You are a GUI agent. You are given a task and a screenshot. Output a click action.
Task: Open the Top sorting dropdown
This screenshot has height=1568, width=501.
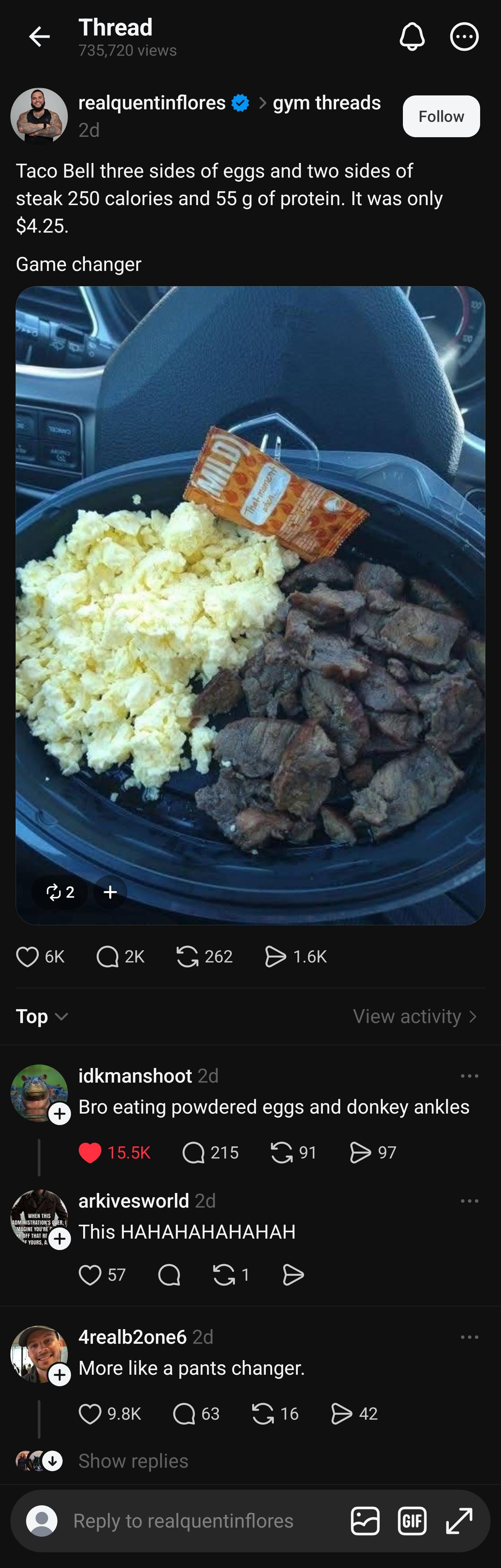[x=41, y=1016]
